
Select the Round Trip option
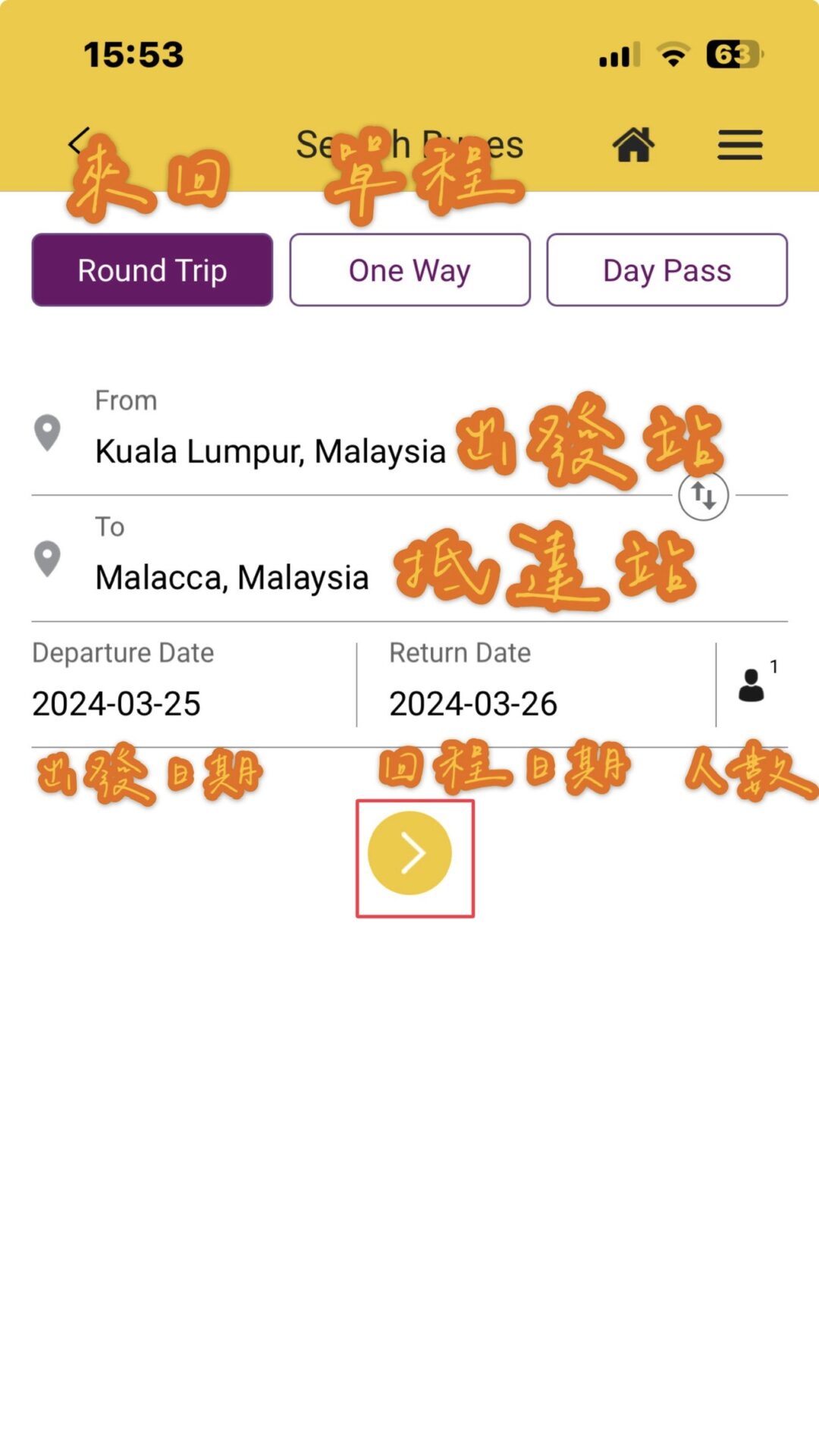point(152,270)
